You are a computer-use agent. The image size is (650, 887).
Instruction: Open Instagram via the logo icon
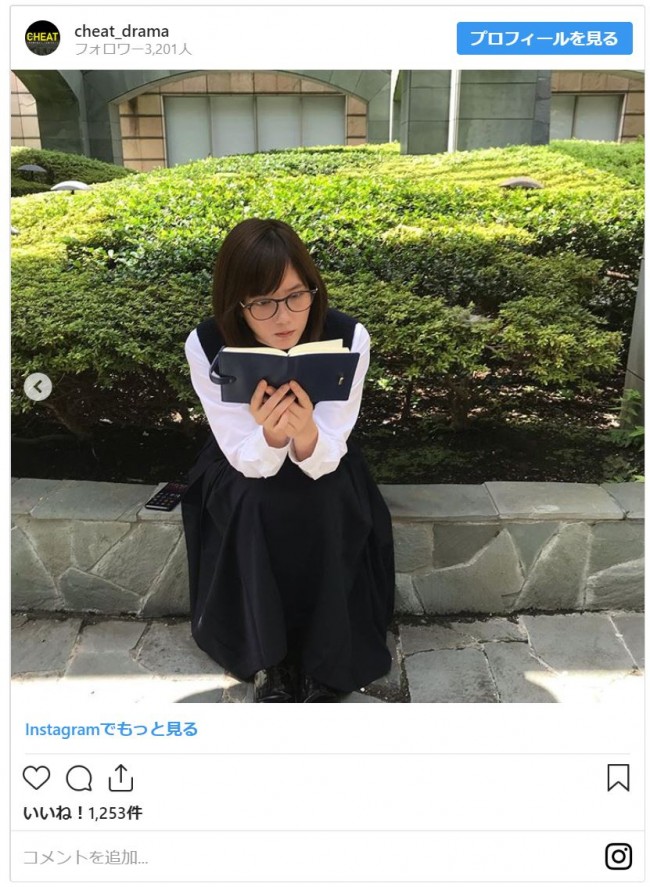[618, 857]
